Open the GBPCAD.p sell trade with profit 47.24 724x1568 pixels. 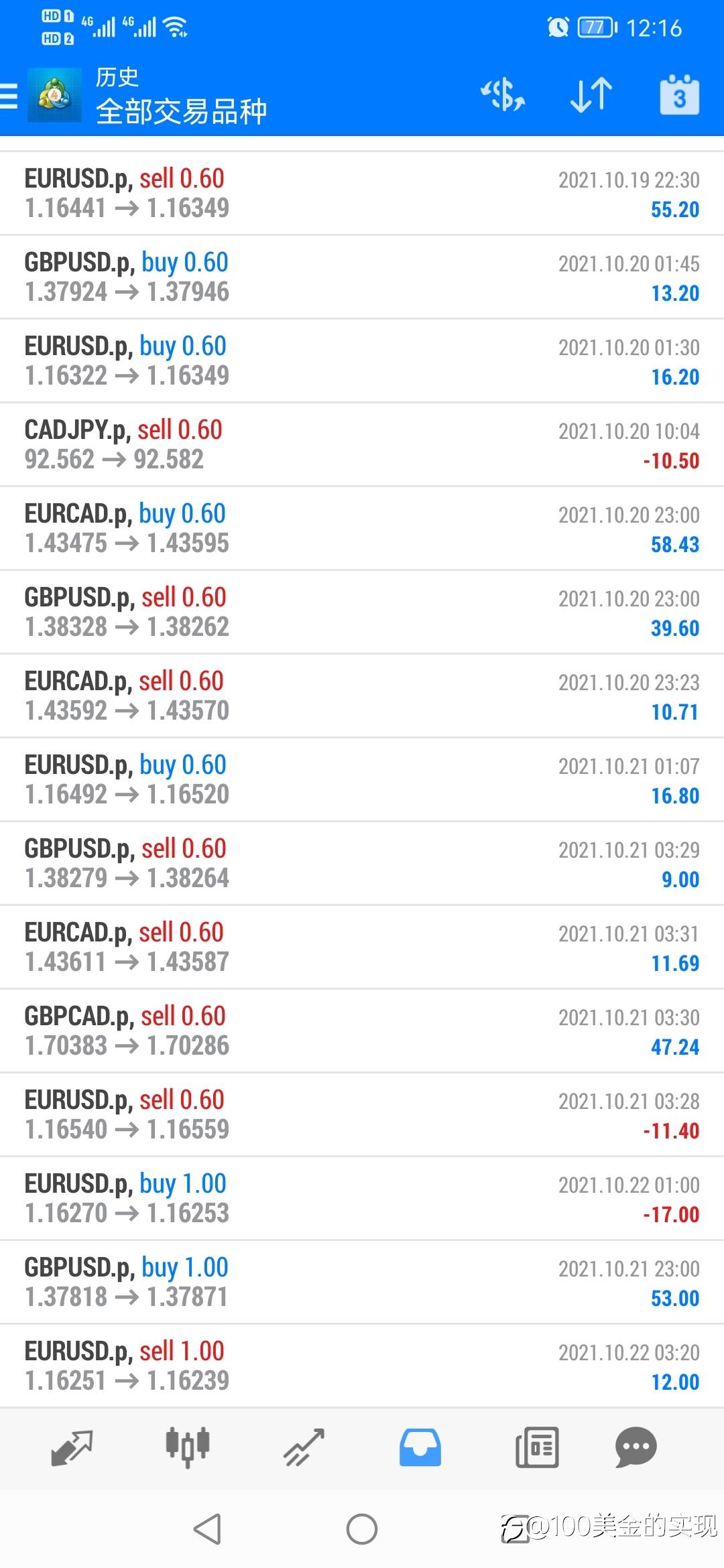[362, 1031]
